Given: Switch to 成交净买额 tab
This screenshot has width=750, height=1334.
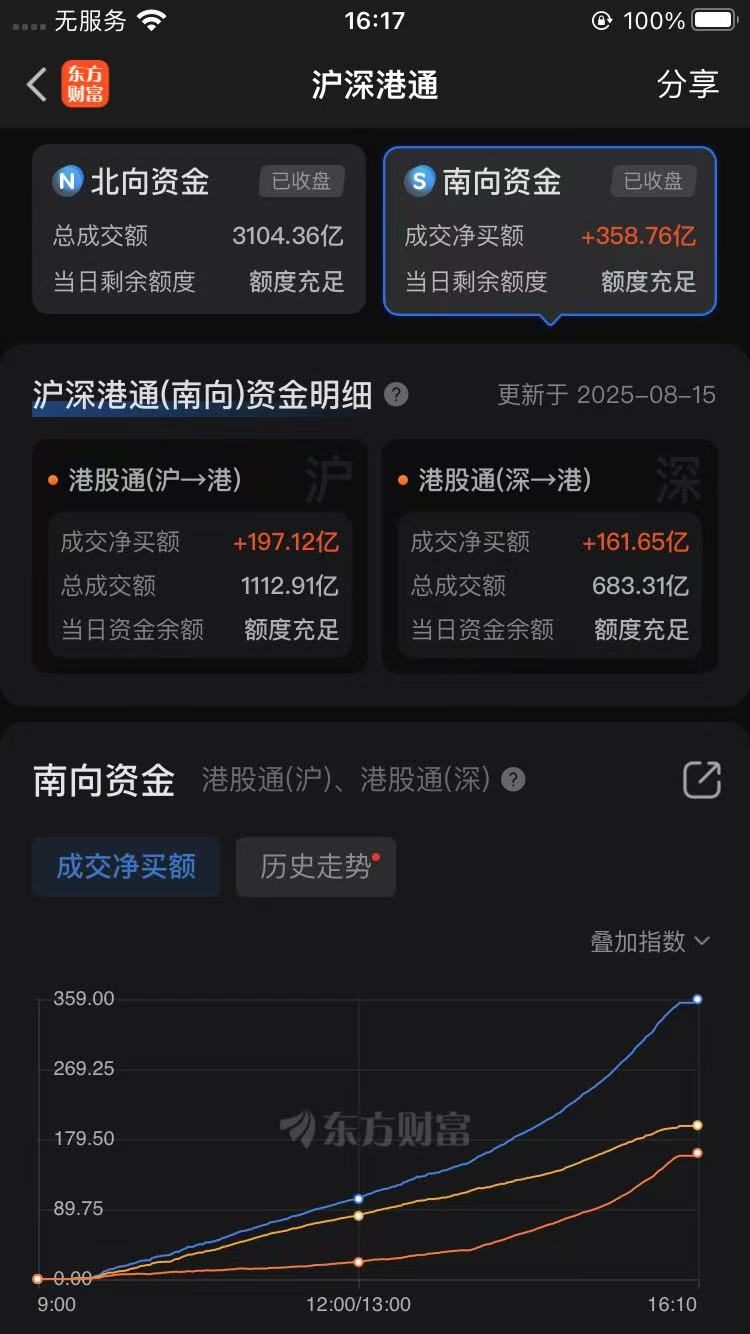Looking at the screenshot, I should coord(126,866).
